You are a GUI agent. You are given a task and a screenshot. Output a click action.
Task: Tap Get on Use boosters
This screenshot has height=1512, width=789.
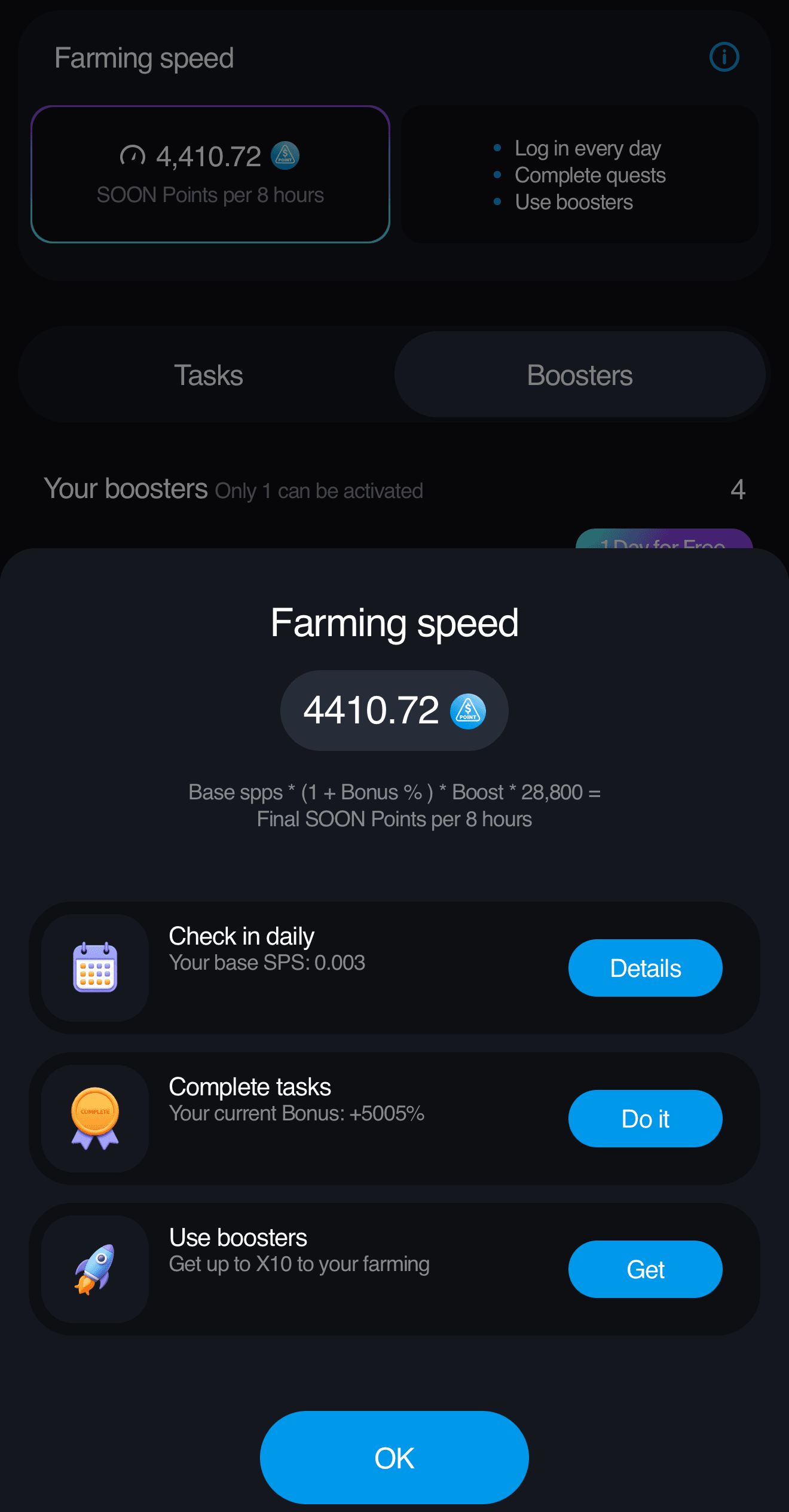645,1269
